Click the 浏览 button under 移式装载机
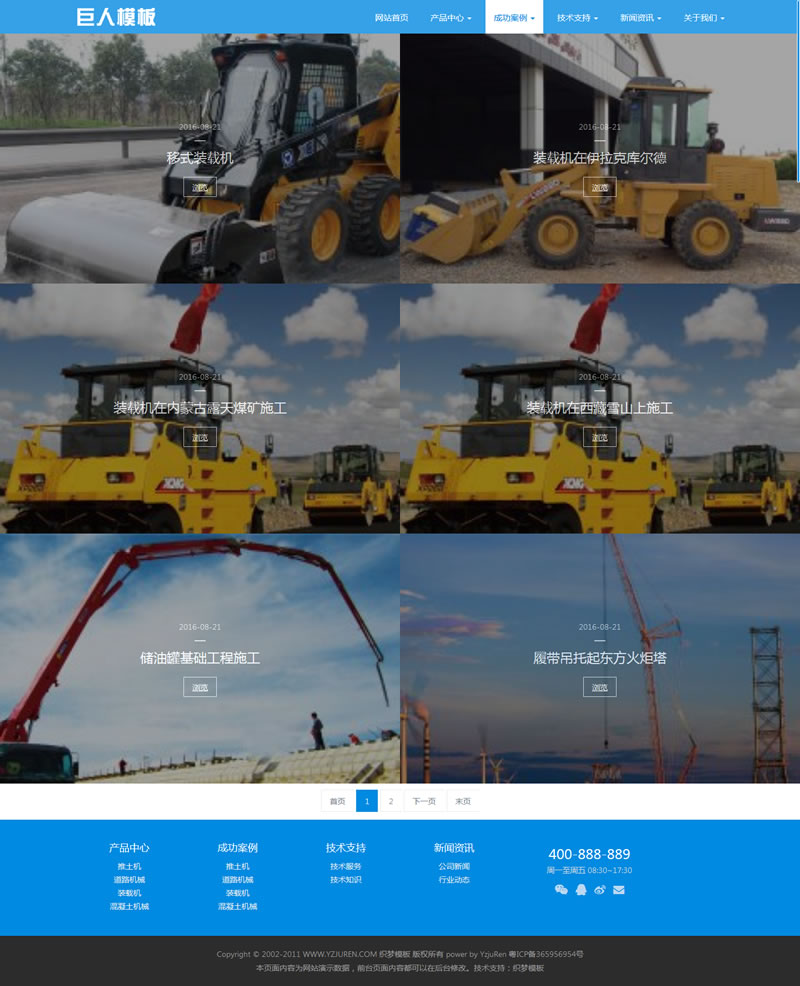 [200, 187]
